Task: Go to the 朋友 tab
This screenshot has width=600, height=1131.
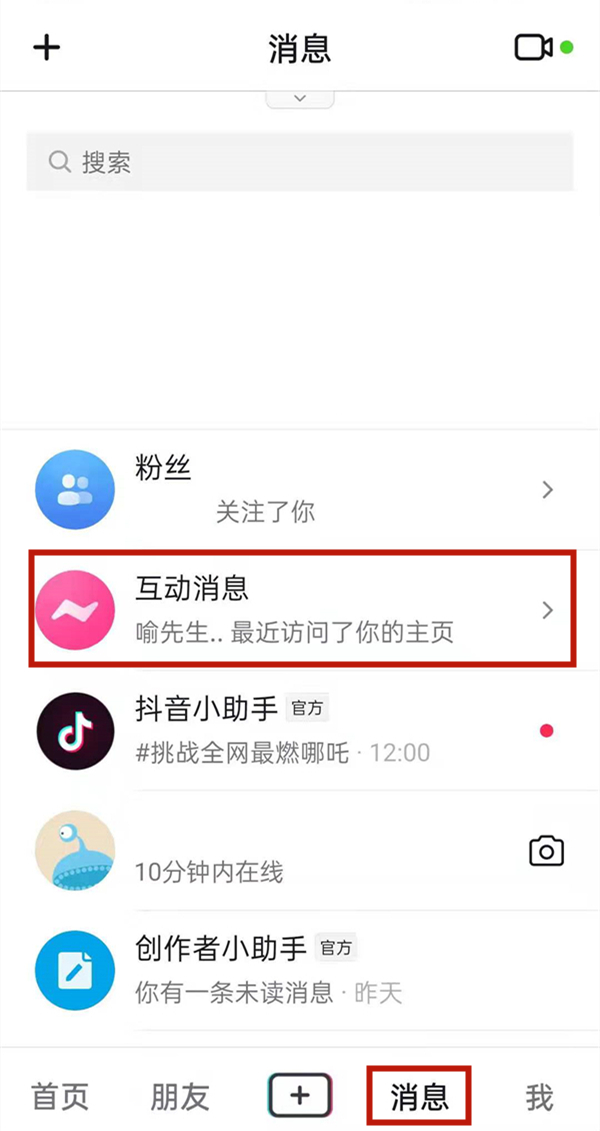Action: [x=180, y=1097]
